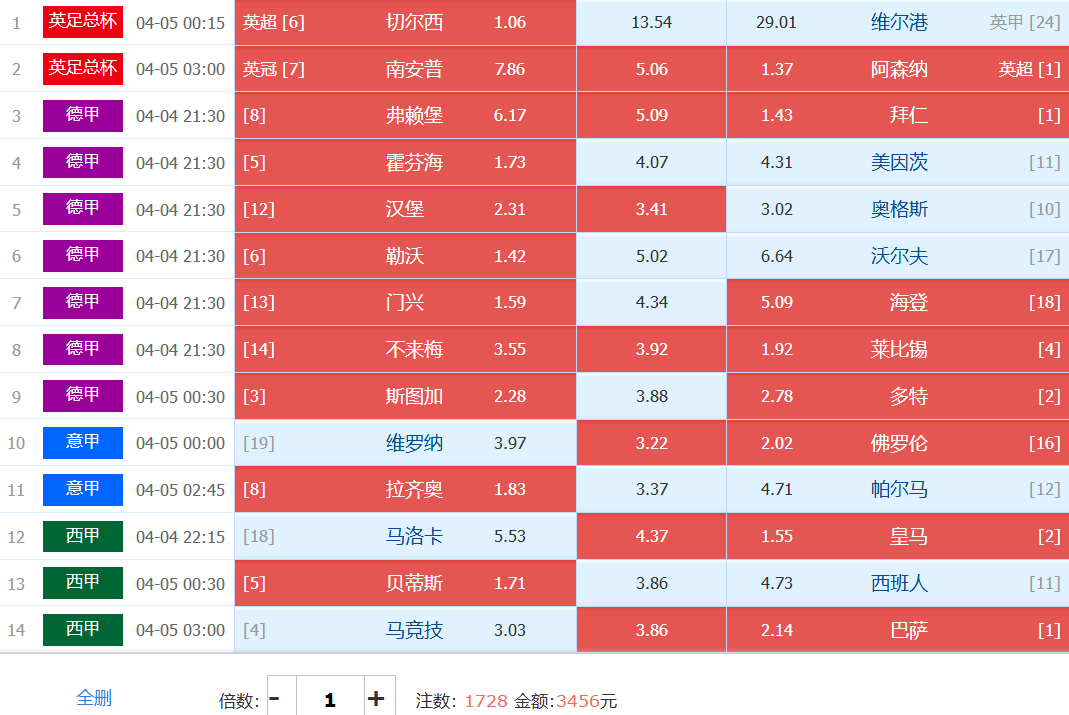Select draw odds 5.02 for 勒沃 match

coord(651,256)
